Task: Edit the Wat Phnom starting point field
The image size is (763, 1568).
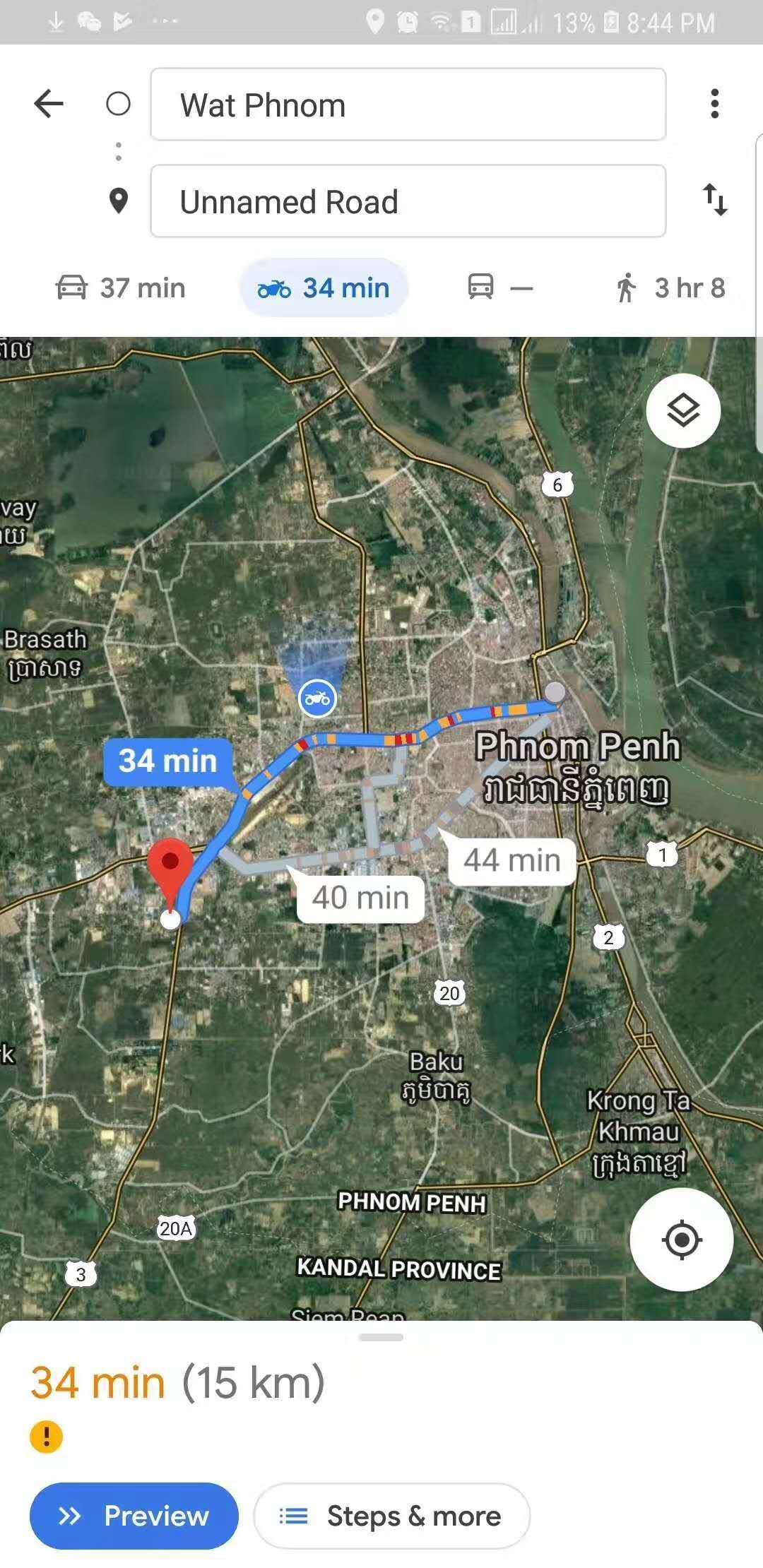Action: (x=408, y=105)
